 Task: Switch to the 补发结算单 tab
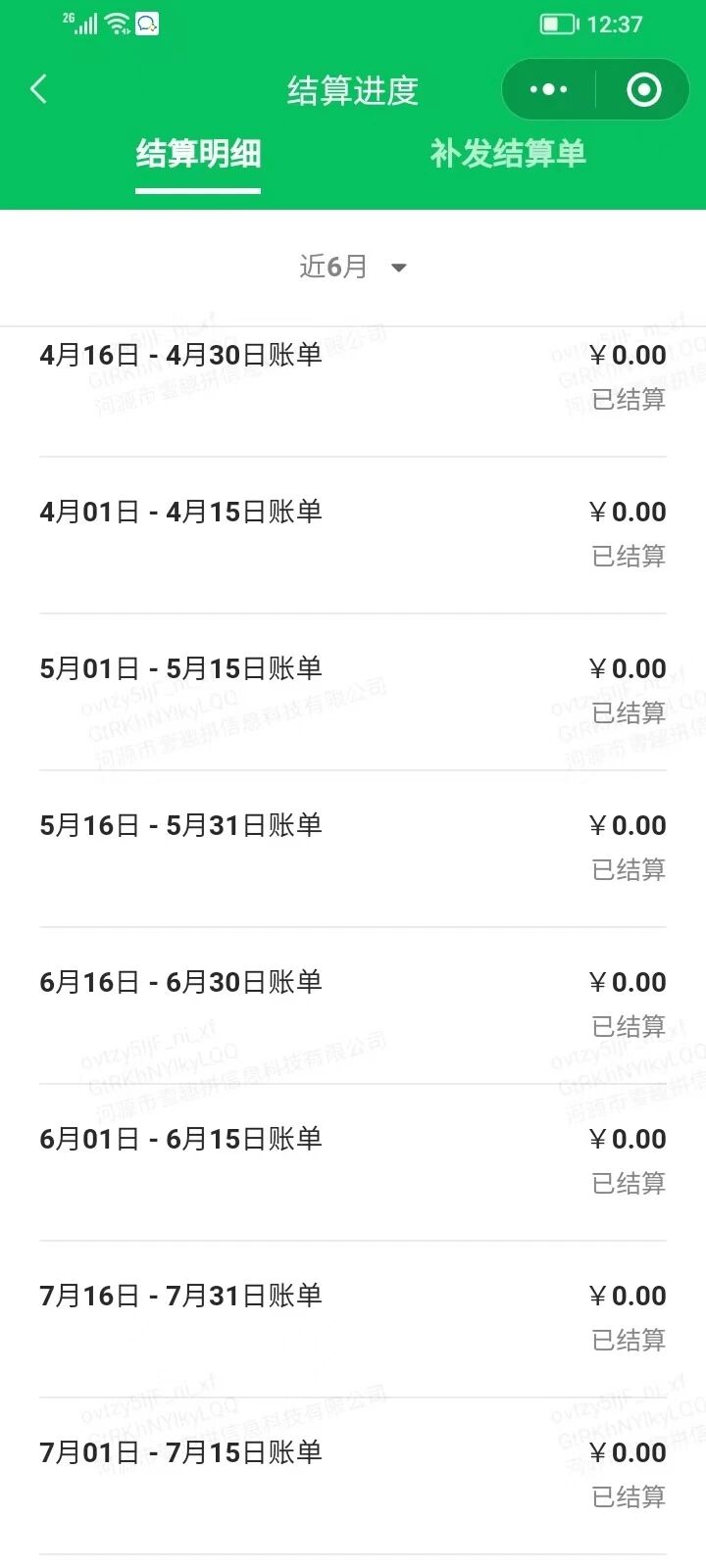(508, 155)
